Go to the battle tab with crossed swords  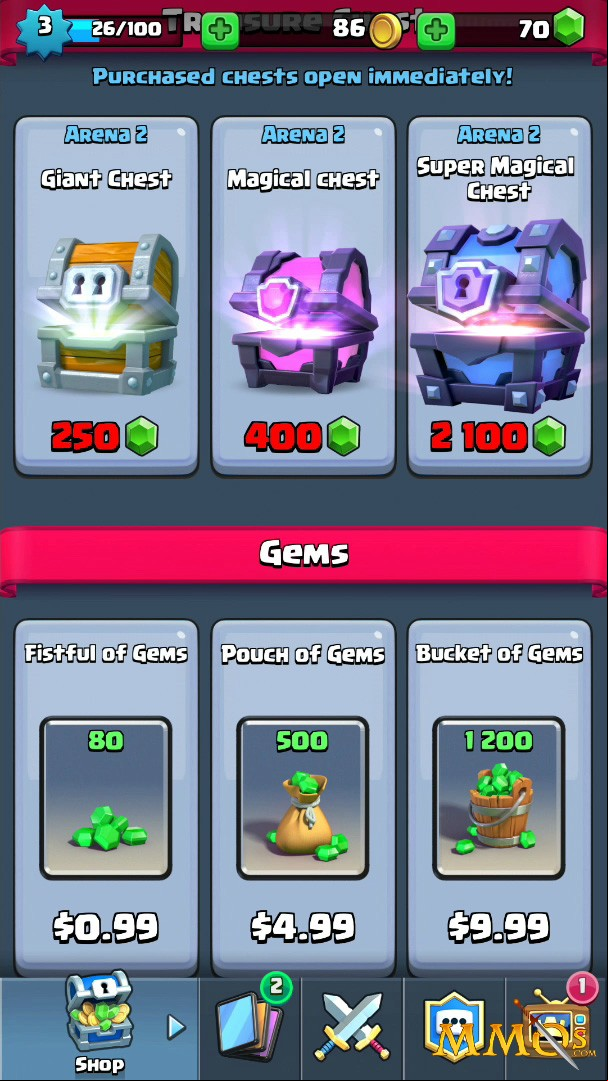pos(352,1029)
